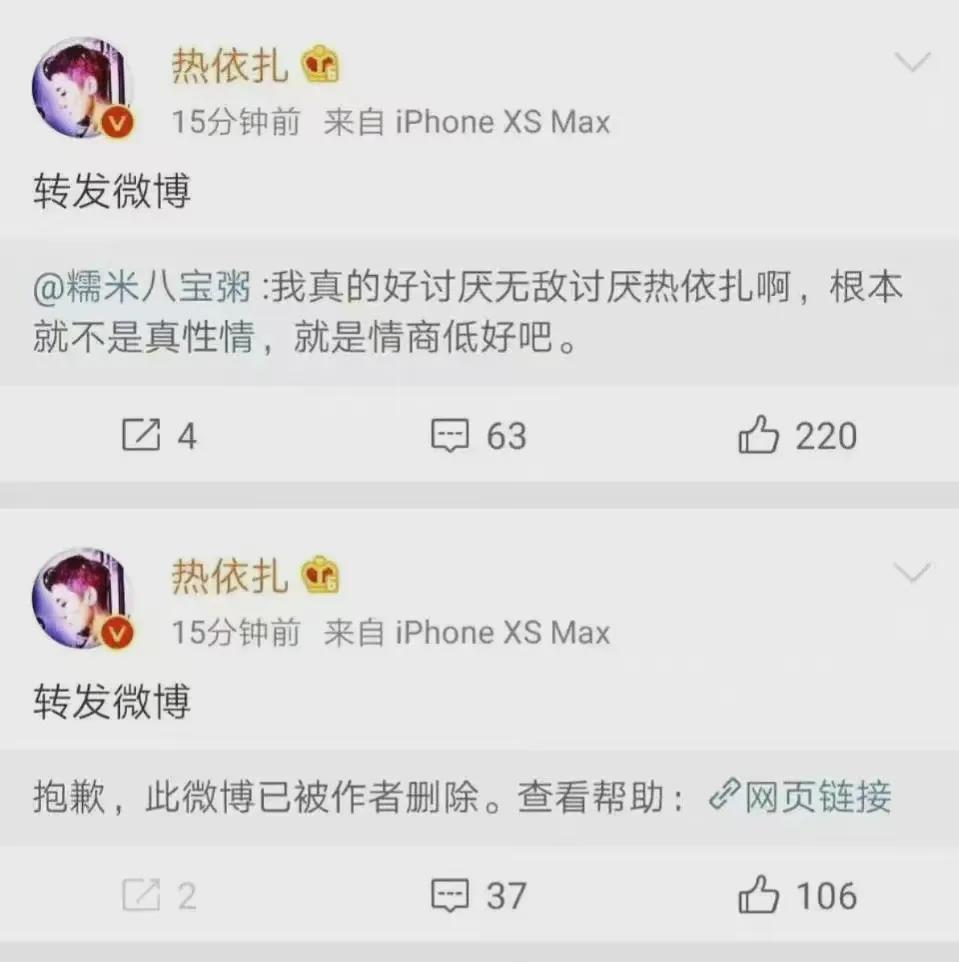The height and width of the screenshot is (962, 959).
Task: Open 热依扎's avatar on the 220-like post
Action: [82, 87]
